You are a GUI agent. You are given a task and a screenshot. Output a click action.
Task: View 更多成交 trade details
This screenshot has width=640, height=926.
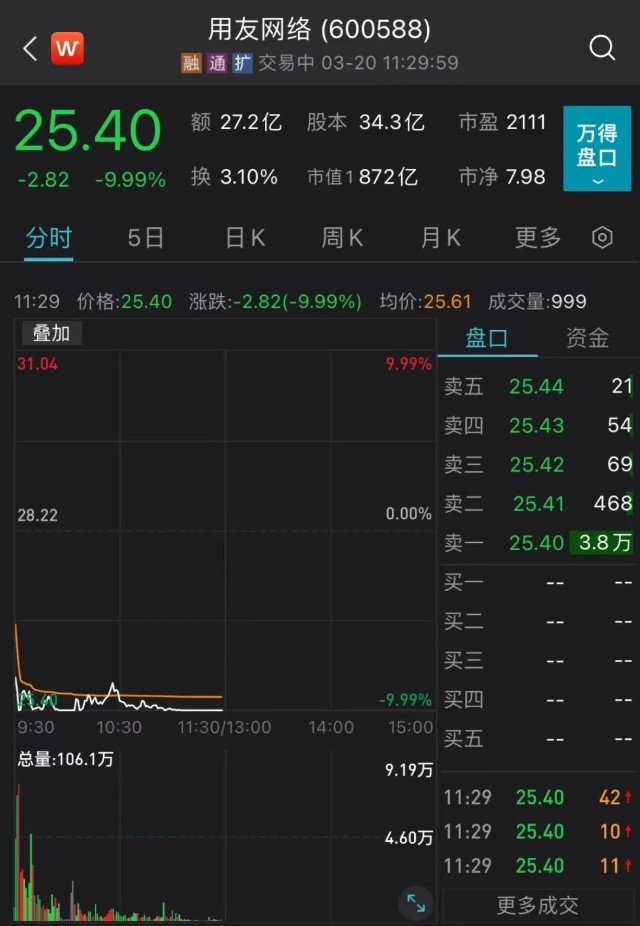coord(538,905)
